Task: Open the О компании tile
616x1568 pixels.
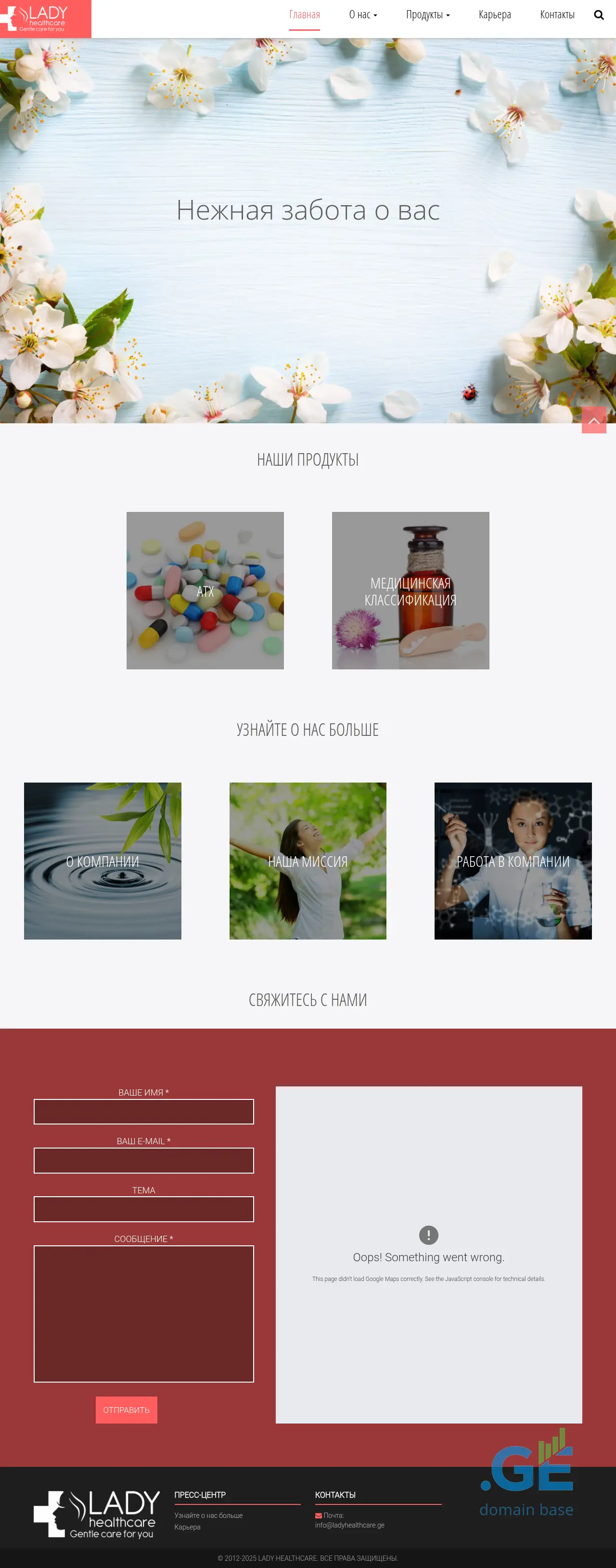Action: click(x=102, y=861)
